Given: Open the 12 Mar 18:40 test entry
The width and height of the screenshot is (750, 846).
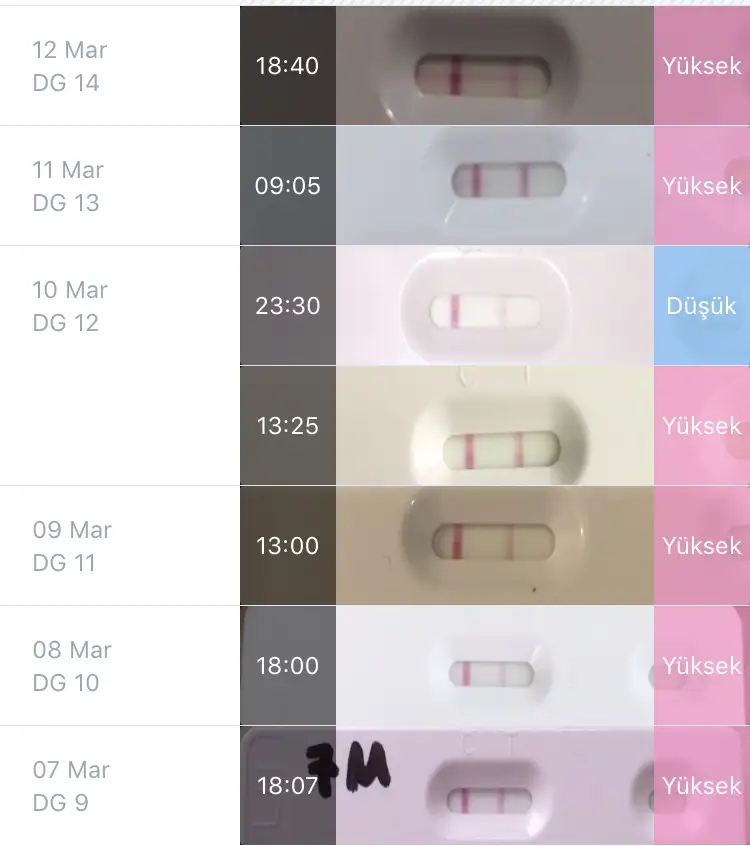Looking at the screenshot, I should tap(494, 66).
